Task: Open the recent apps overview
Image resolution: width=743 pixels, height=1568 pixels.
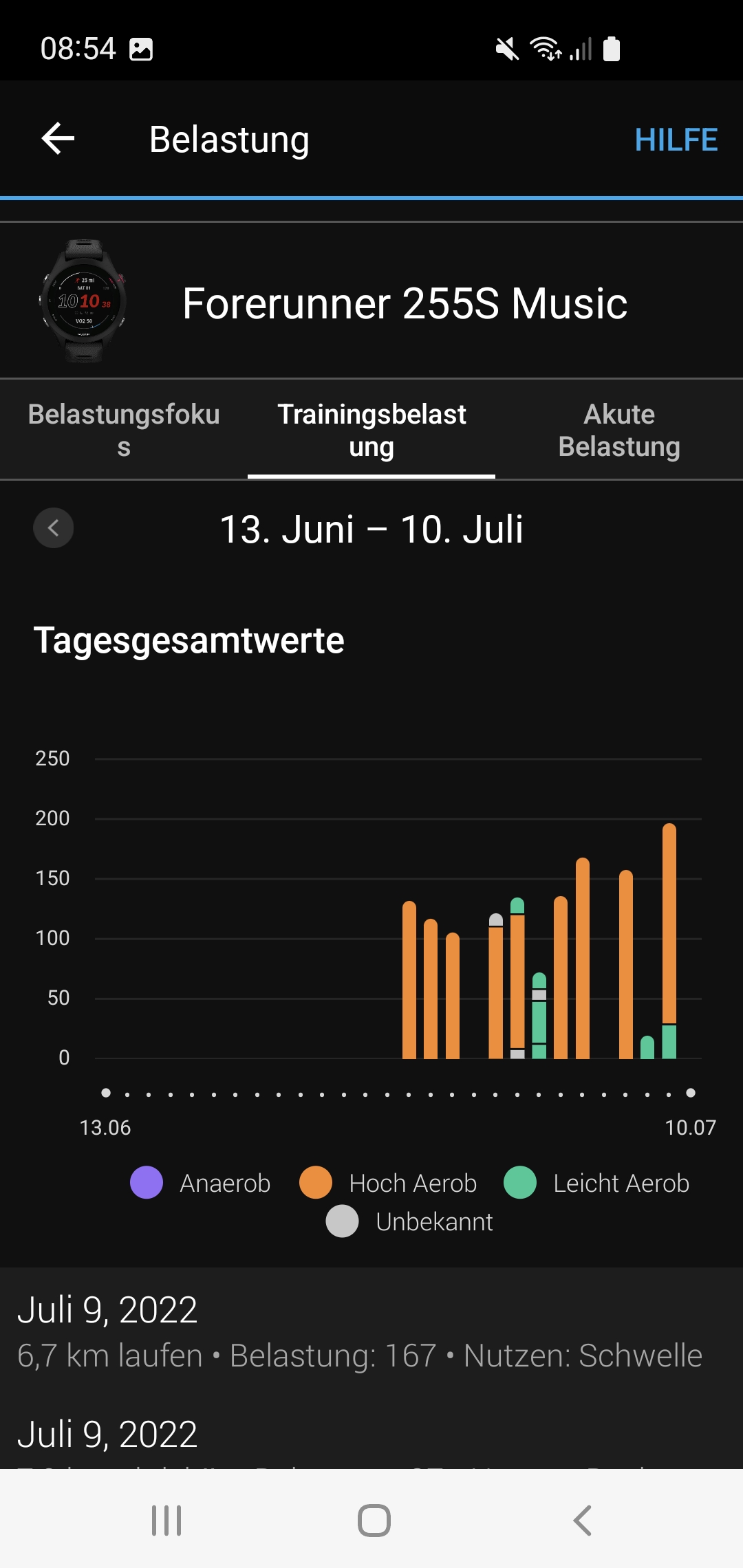Action: (x=166, y=1521)
